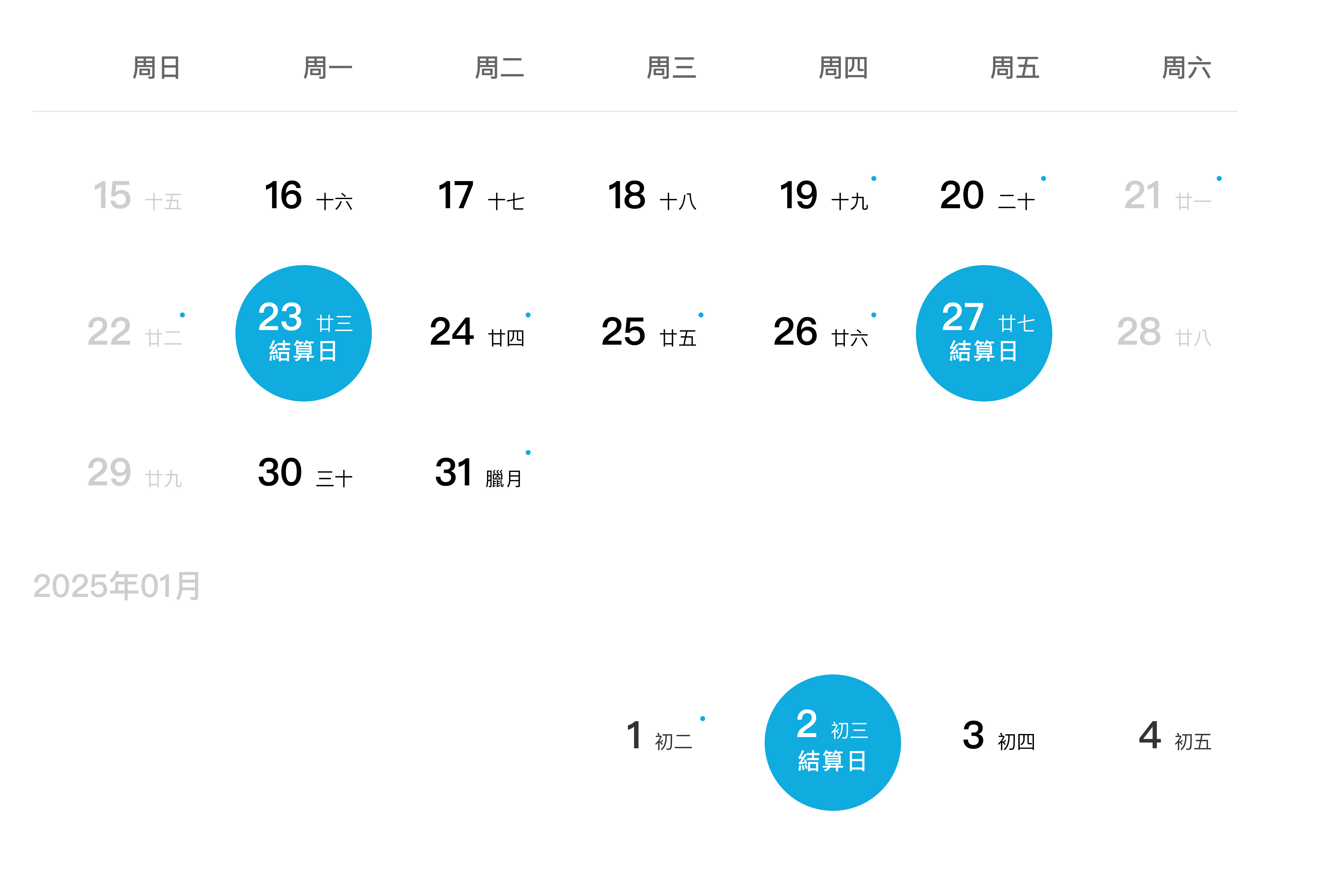This screenshot has height=896, width=1319.
Task: Select December 17 (十七)
Action: 480,196
